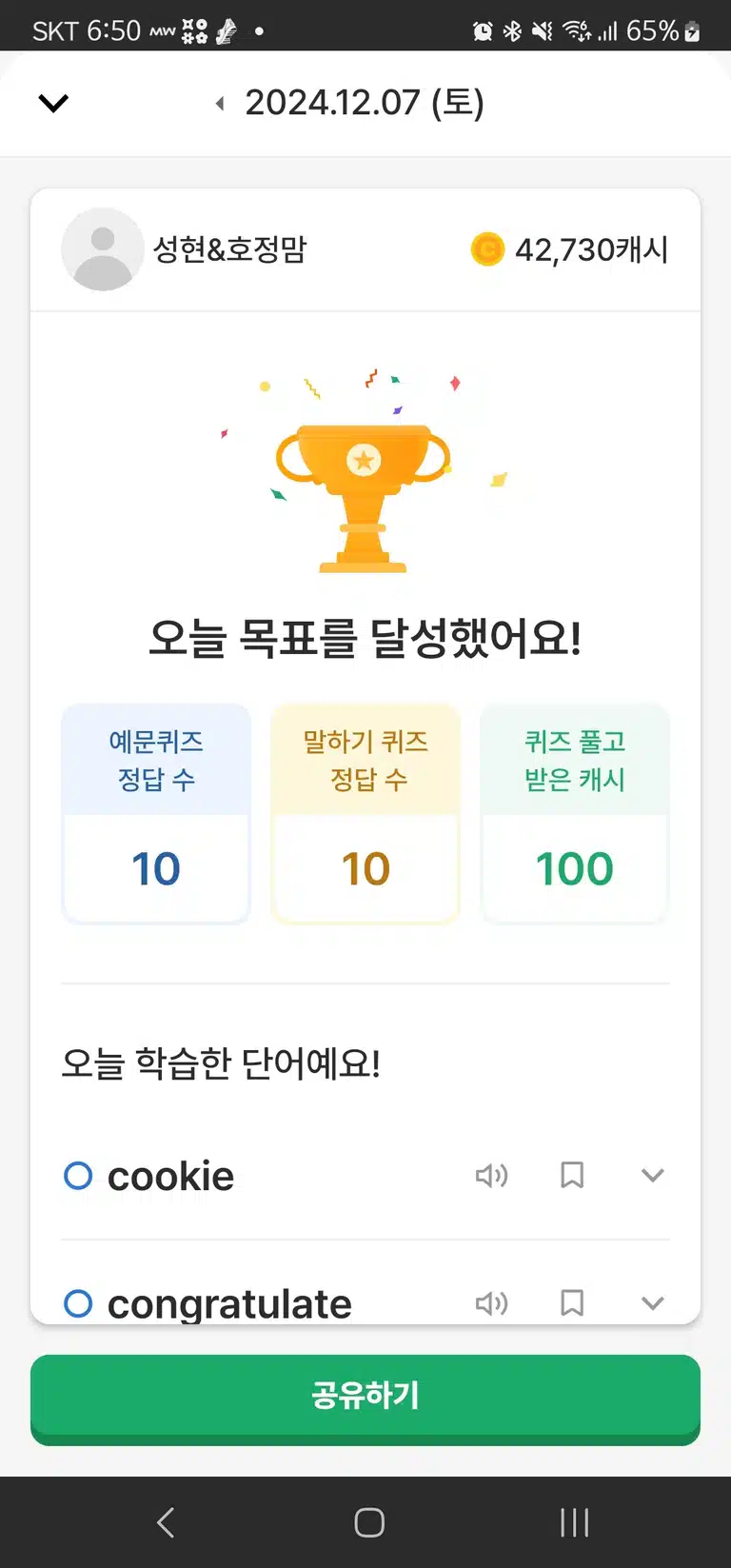This screenshot has height=1568, width=731.
Task: Open the 성현&호정맘 profile avatar
Action: (103, 249)
